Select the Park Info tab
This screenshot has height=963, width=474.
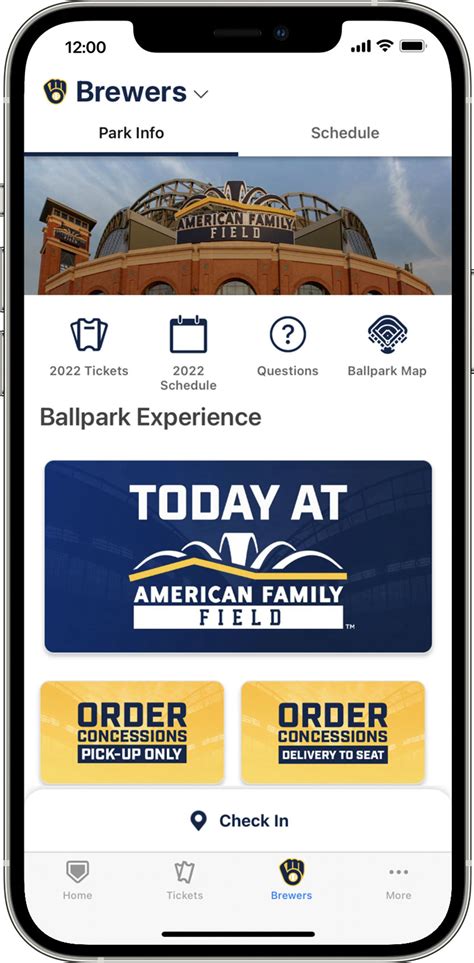tap(131, 133)
